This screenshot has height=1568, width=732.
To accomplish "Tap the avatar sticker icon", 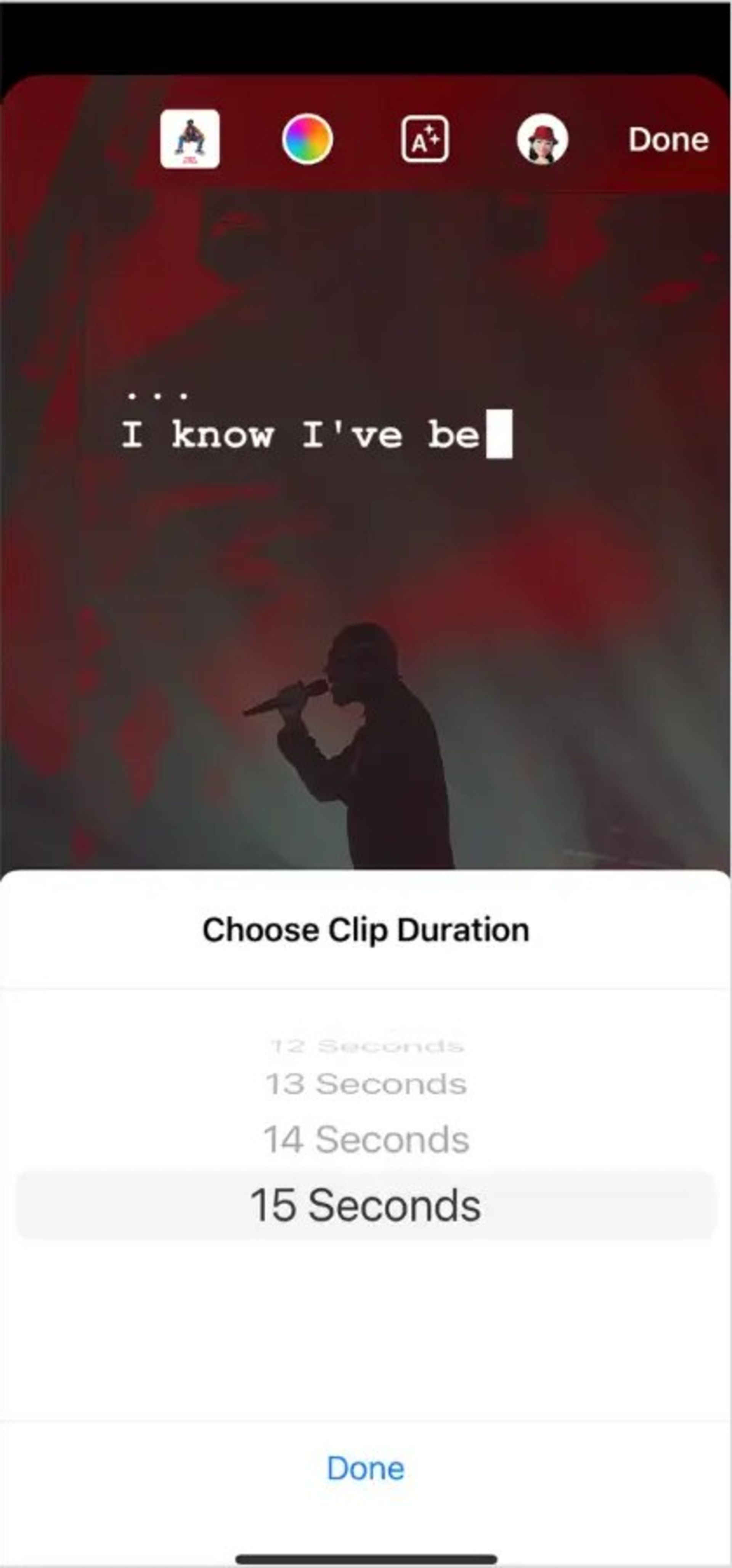I will click(x=542, y=139).
